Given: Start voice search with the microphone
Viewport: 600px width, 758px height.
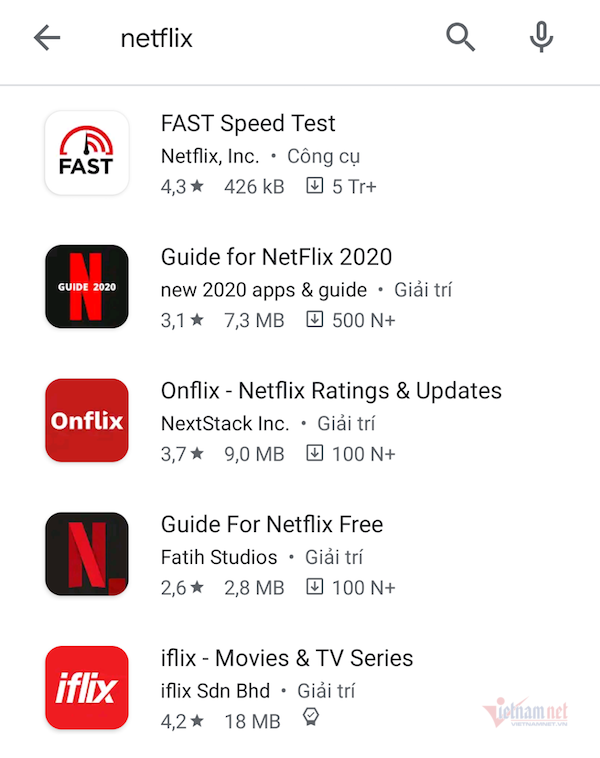Looking at the screenshot, I should (541, 38).
